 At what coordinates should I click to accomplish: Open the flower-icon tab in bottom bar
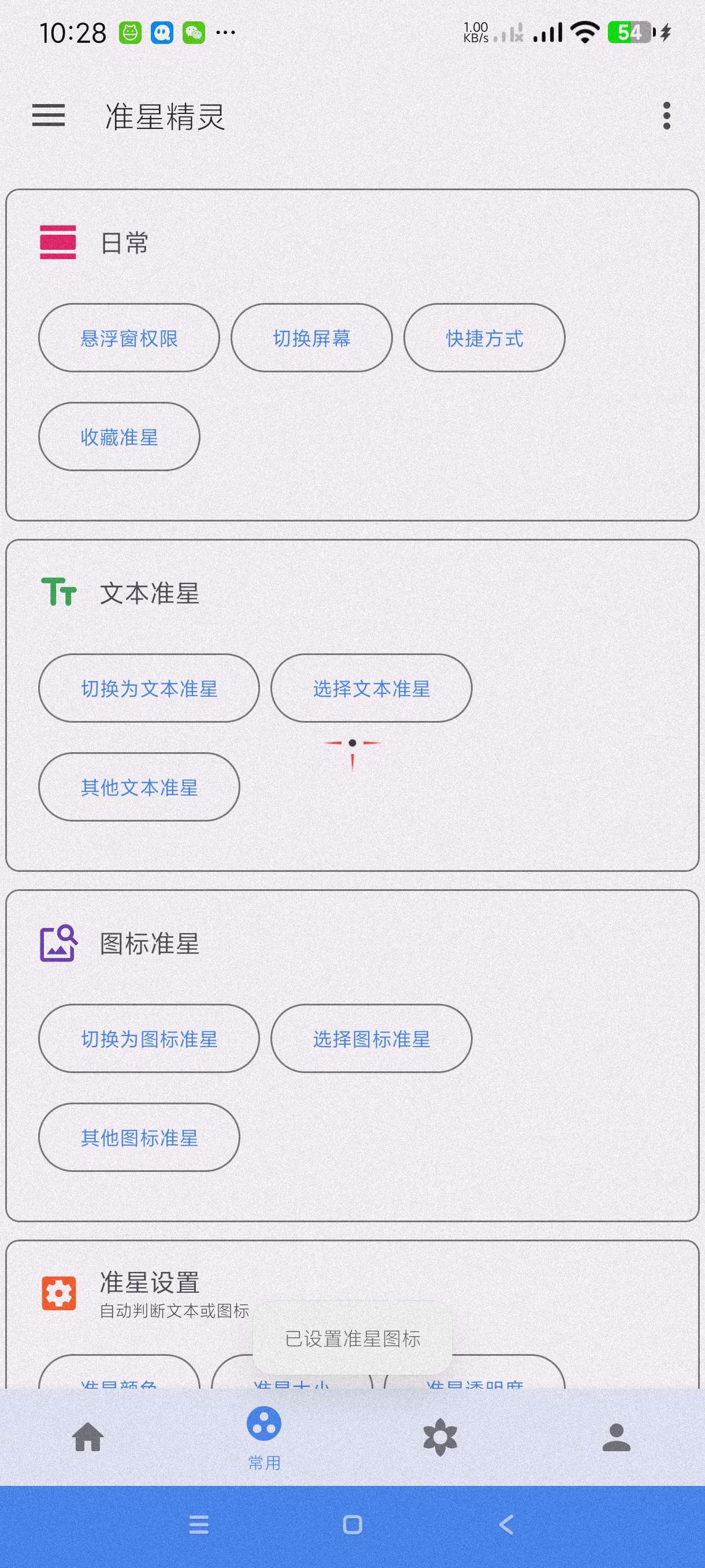(x=440, y=1437)
